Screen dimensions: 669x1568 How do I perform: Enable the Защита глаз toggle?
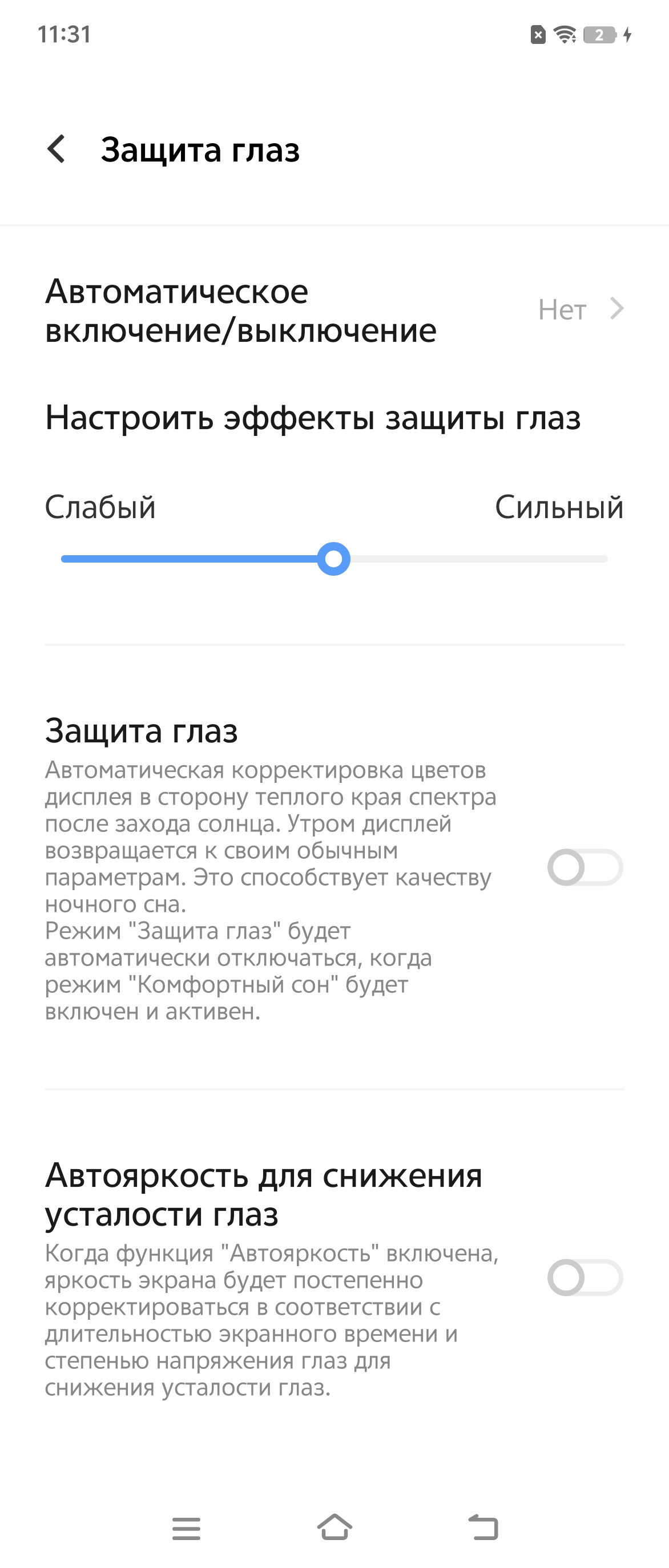[x=585, y=867]
